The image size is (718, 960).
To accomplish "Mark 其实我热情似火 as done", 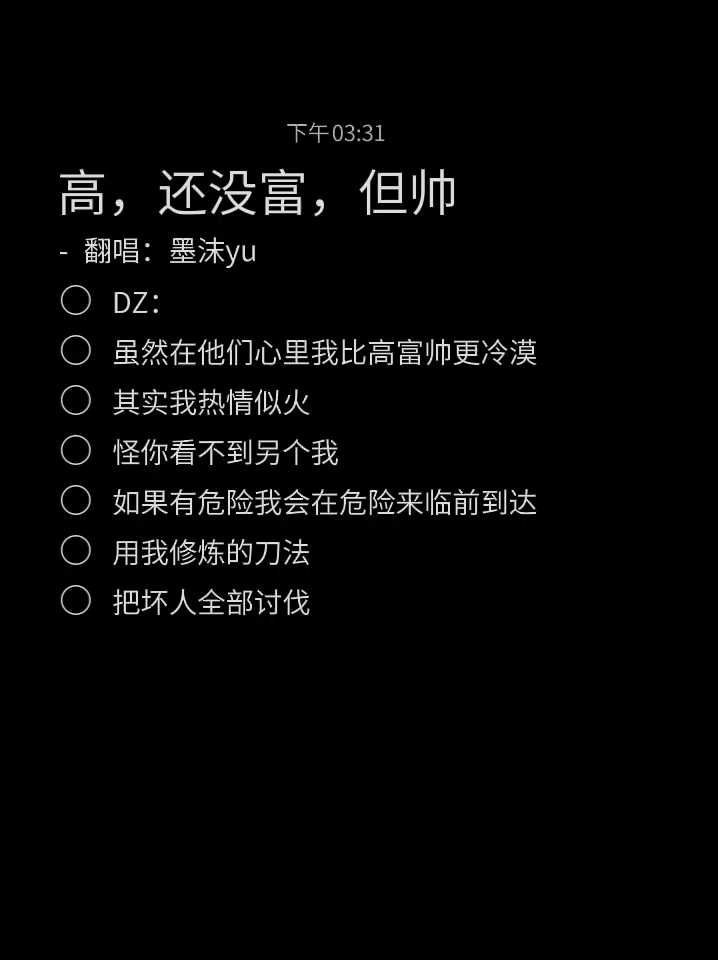I will click(76, 401).
